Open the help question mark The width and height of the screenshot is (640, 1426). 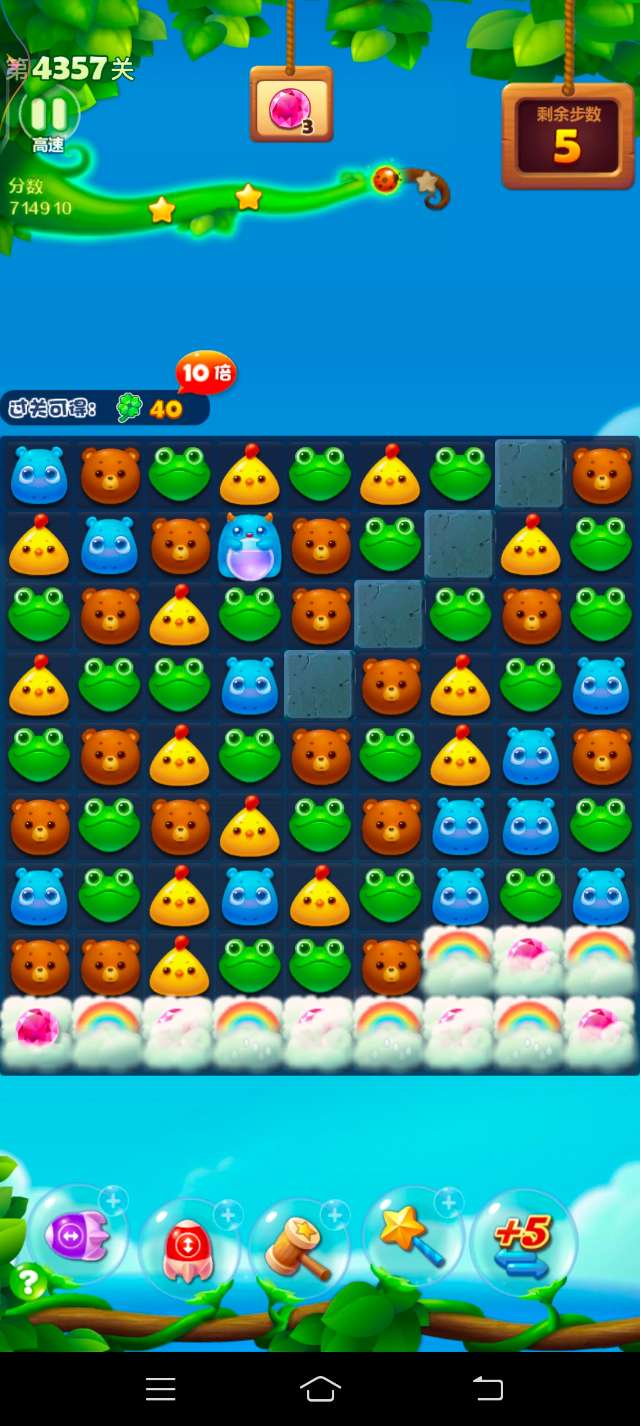point(27,1281)
